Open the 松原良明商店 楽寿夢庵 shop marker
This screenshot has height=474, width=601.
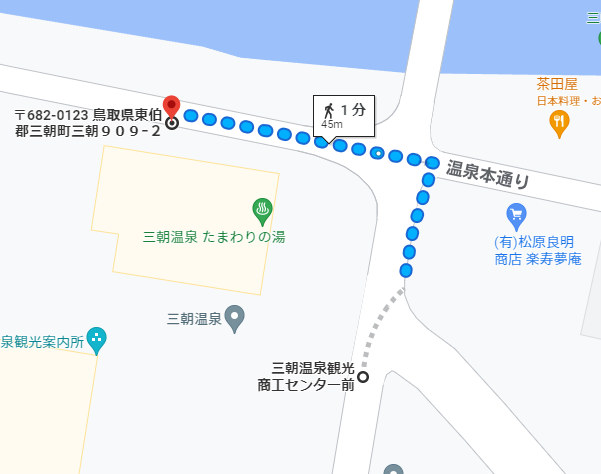pos(516,214)
